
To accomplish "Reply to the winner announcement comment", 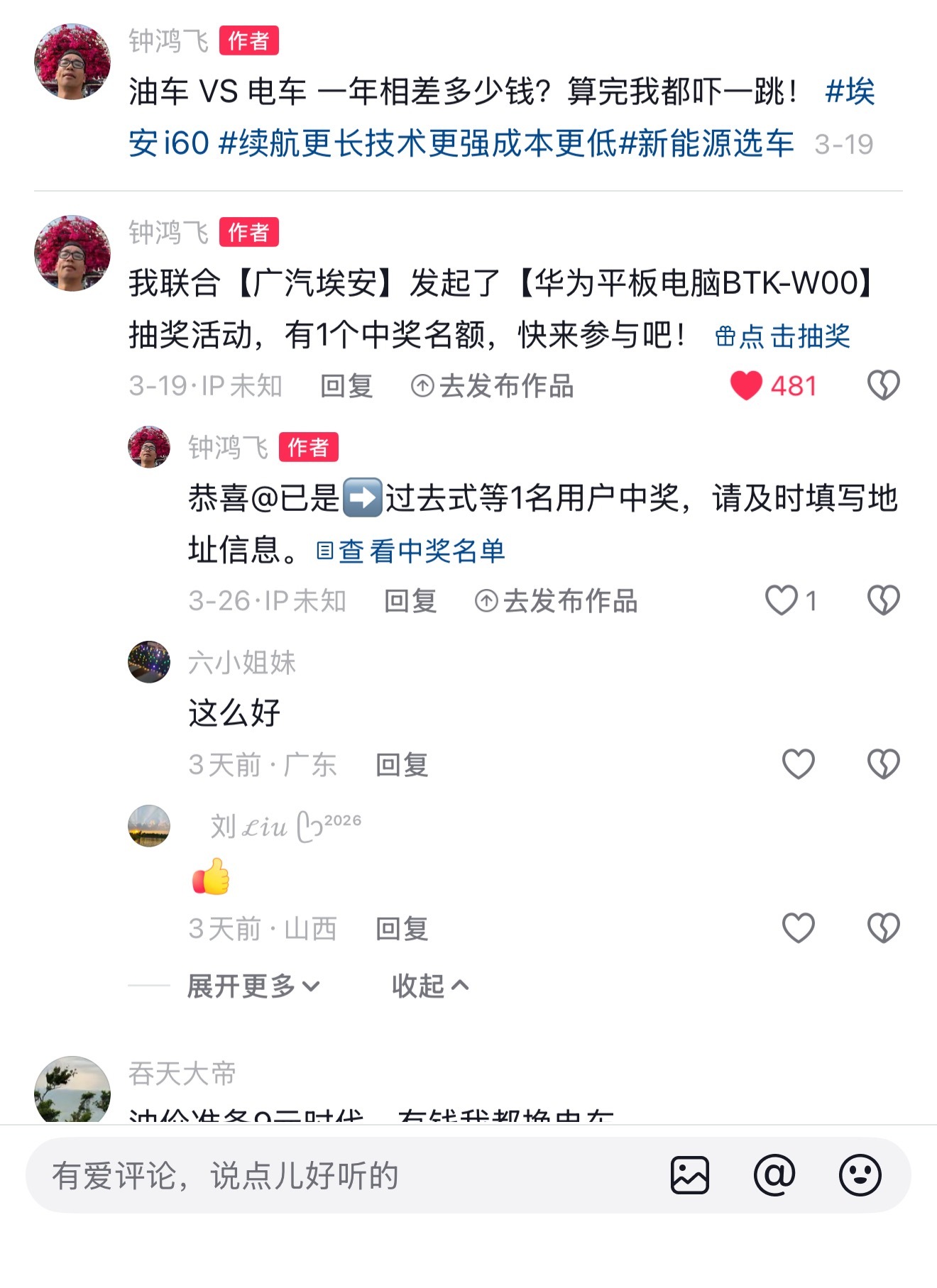I will 412,601.
